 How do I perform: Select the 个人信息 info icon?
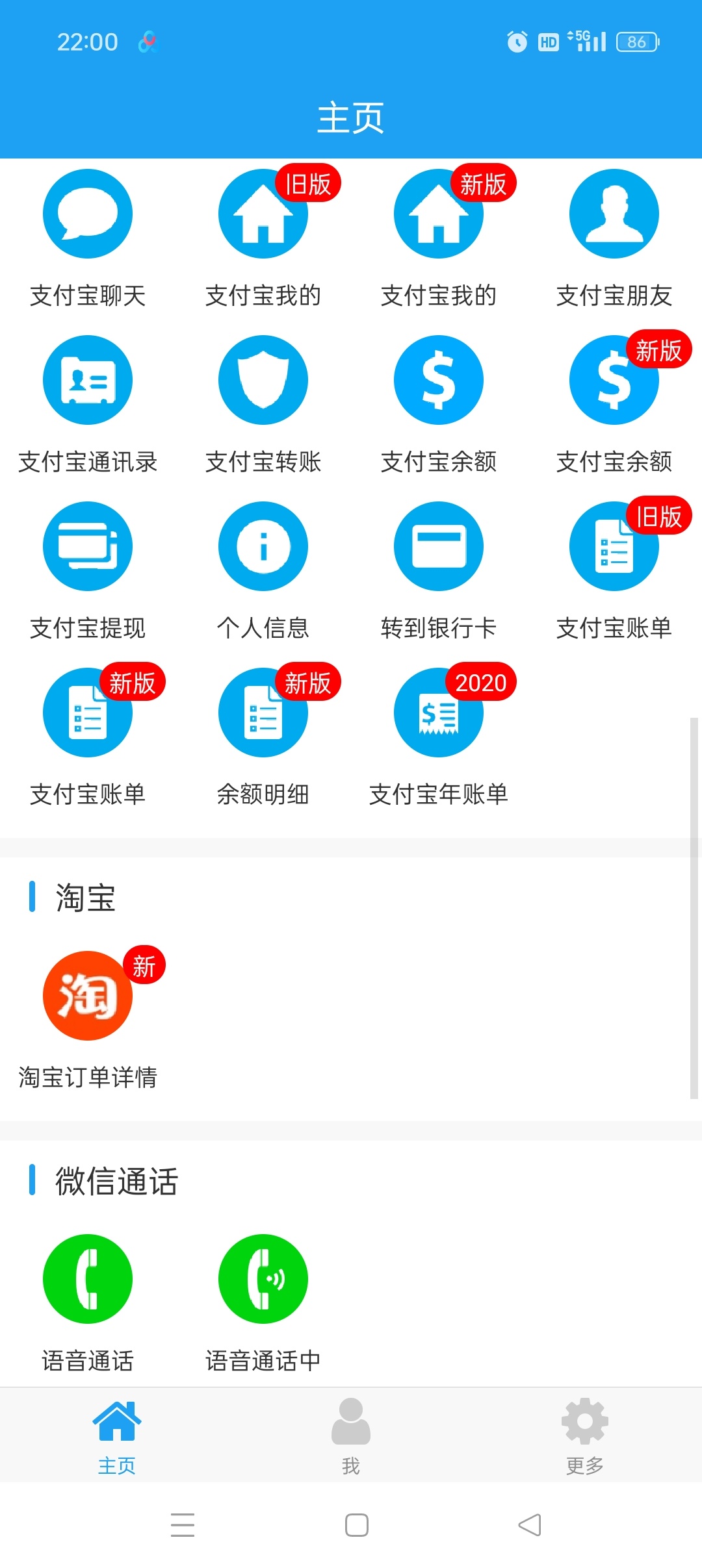tap(263, 546)
